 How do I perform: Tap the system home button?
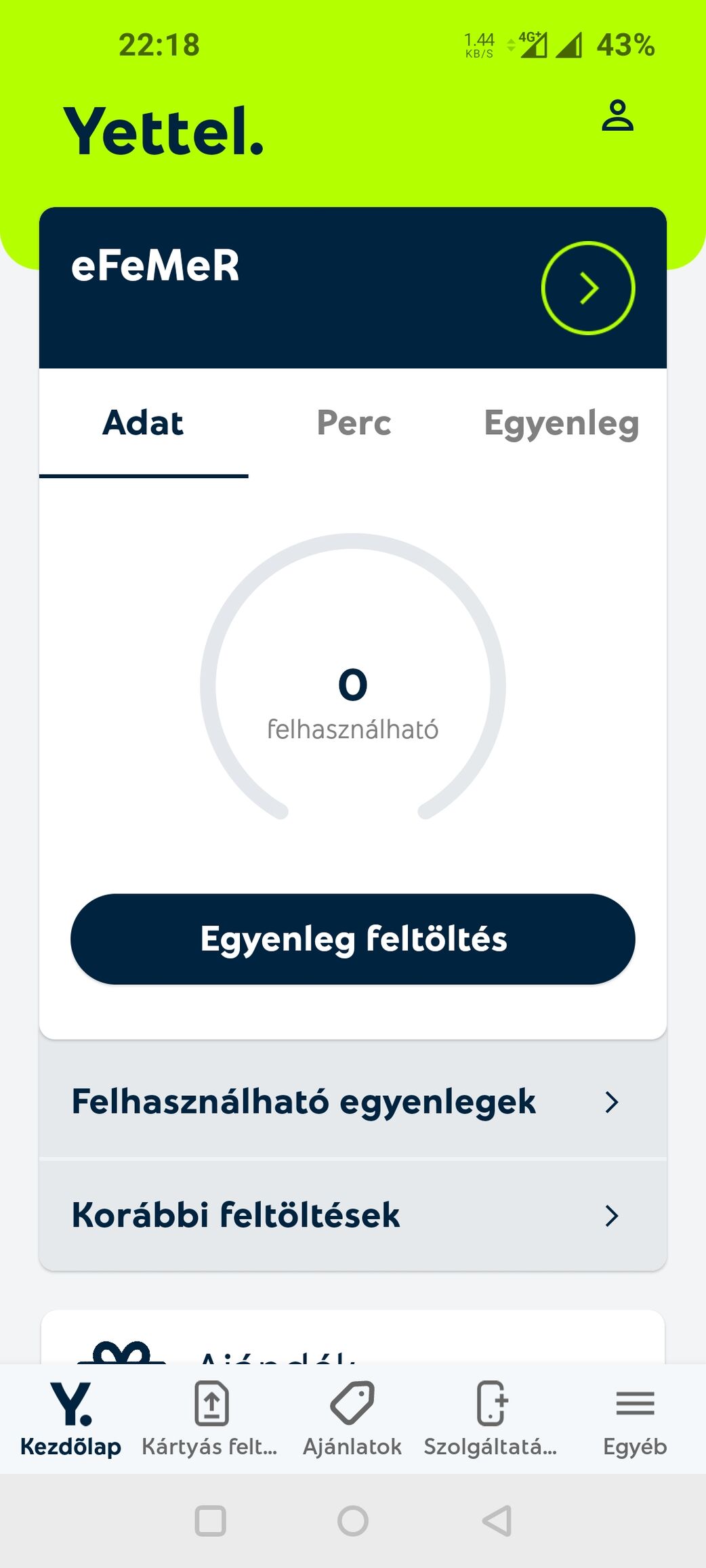[x=353, y=1521]
